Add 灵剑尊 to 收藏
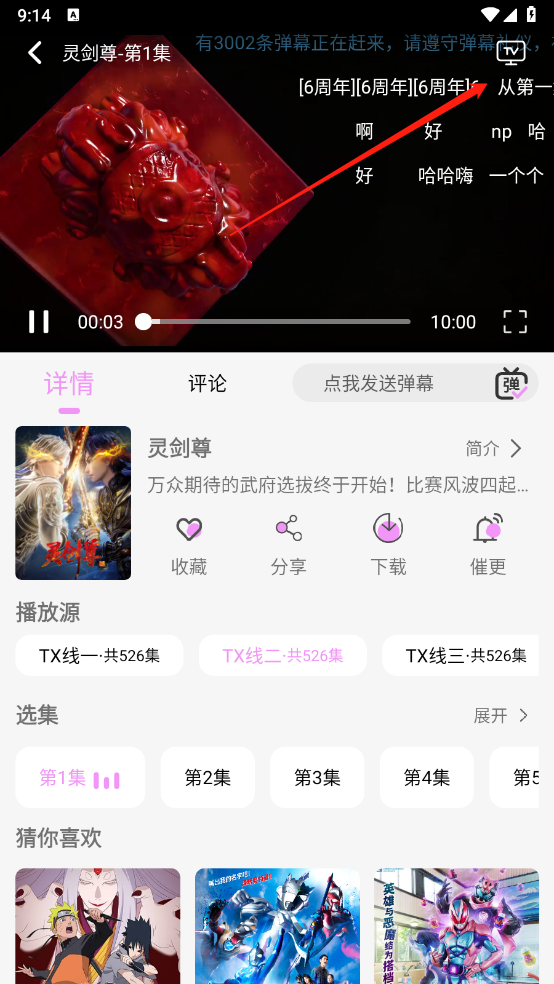This screenshot has height=984, width=554. 189,545
